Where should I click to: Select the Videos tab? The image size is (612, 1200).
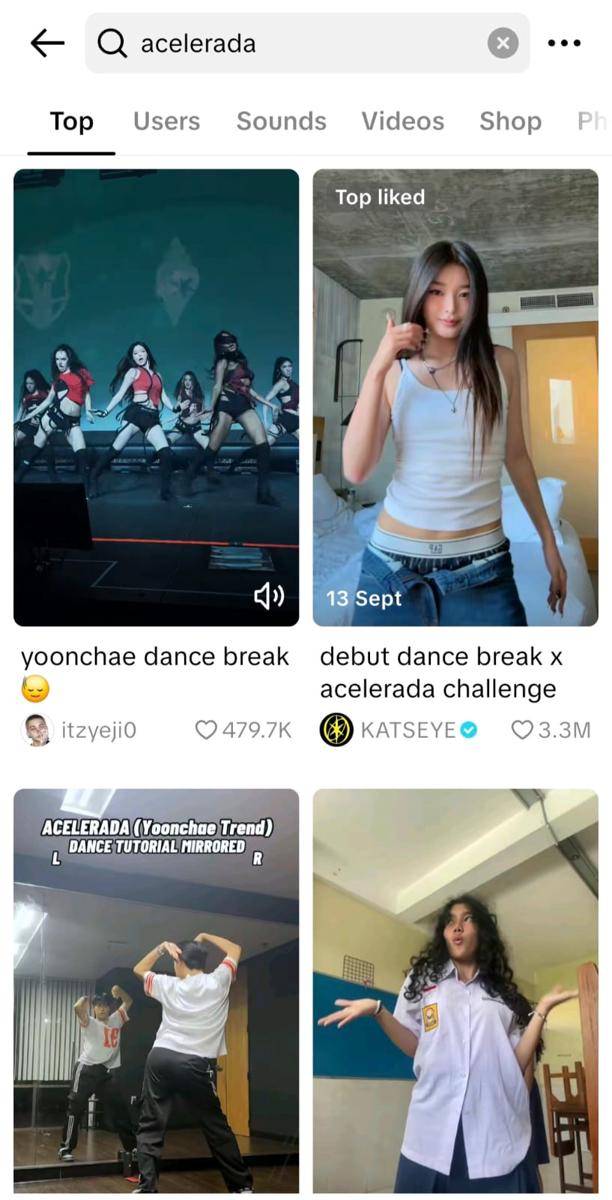click(402, 121)
